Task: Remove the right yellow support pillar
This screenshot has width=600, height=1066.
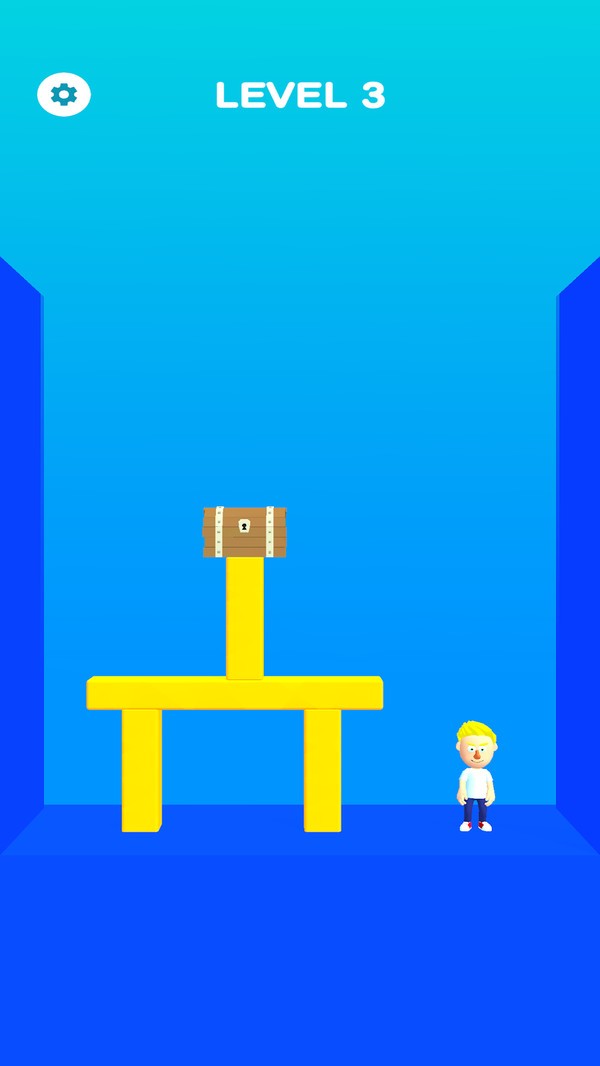Action: point(322,769)
